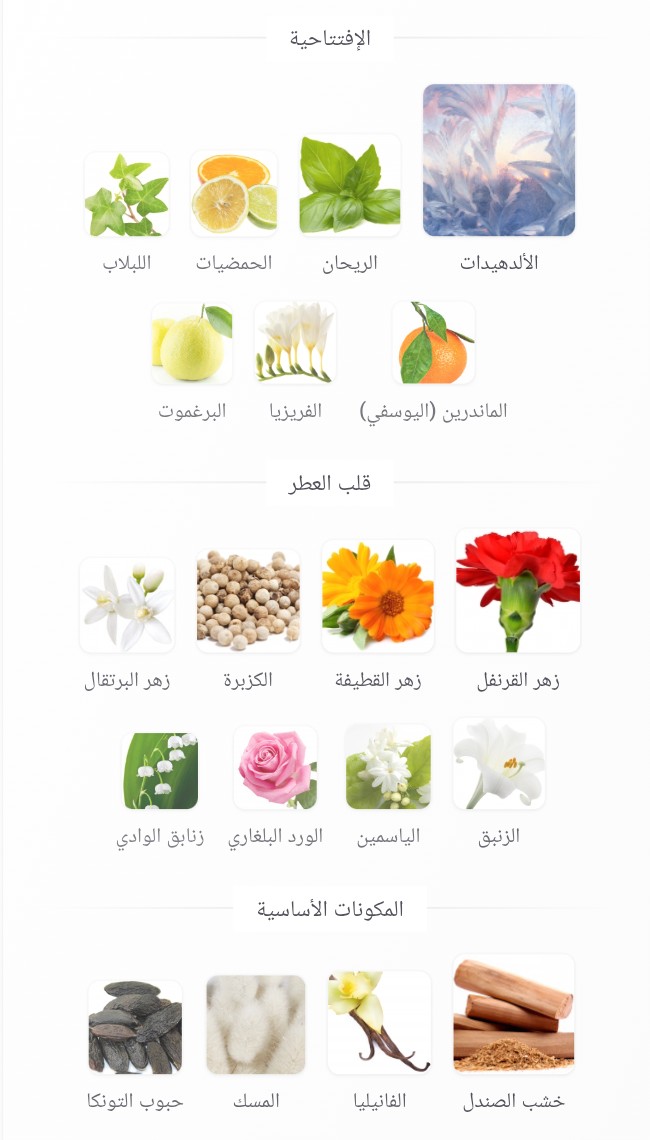Open the الياسمين note tile
Image resolution: width=650 pixels, height=1140 pixels.
tap(388, 767)
